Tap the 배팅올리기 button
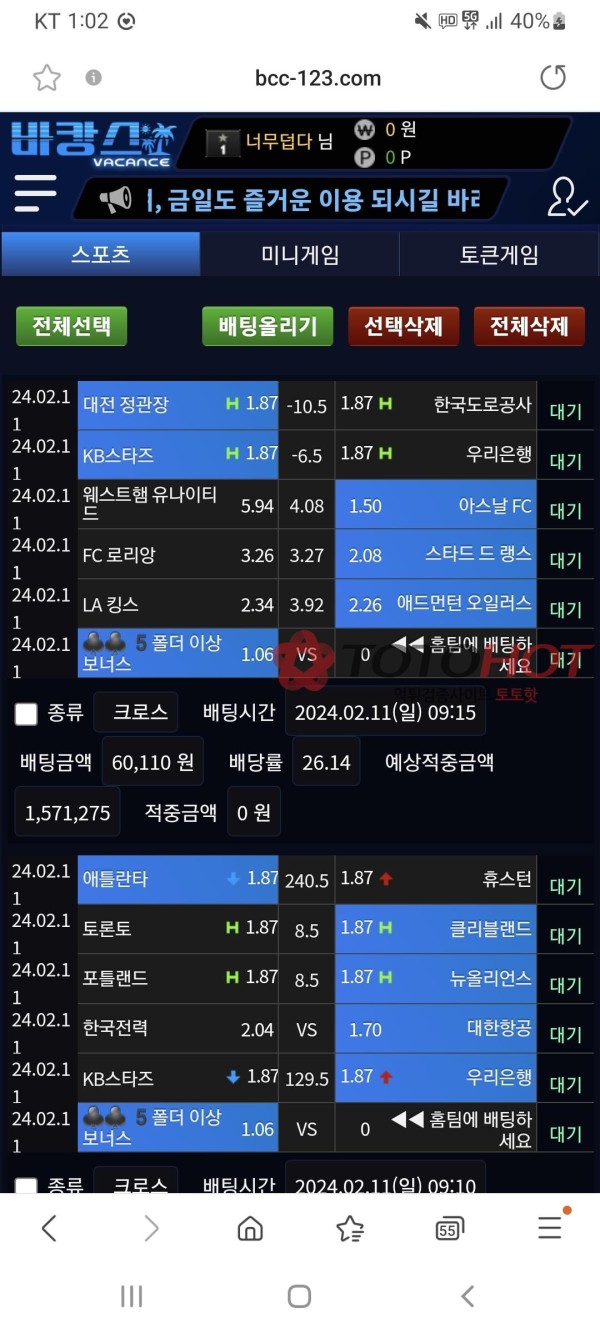Screen dimensions: 600x1333 pyautogui.click(x=267, y=326)
